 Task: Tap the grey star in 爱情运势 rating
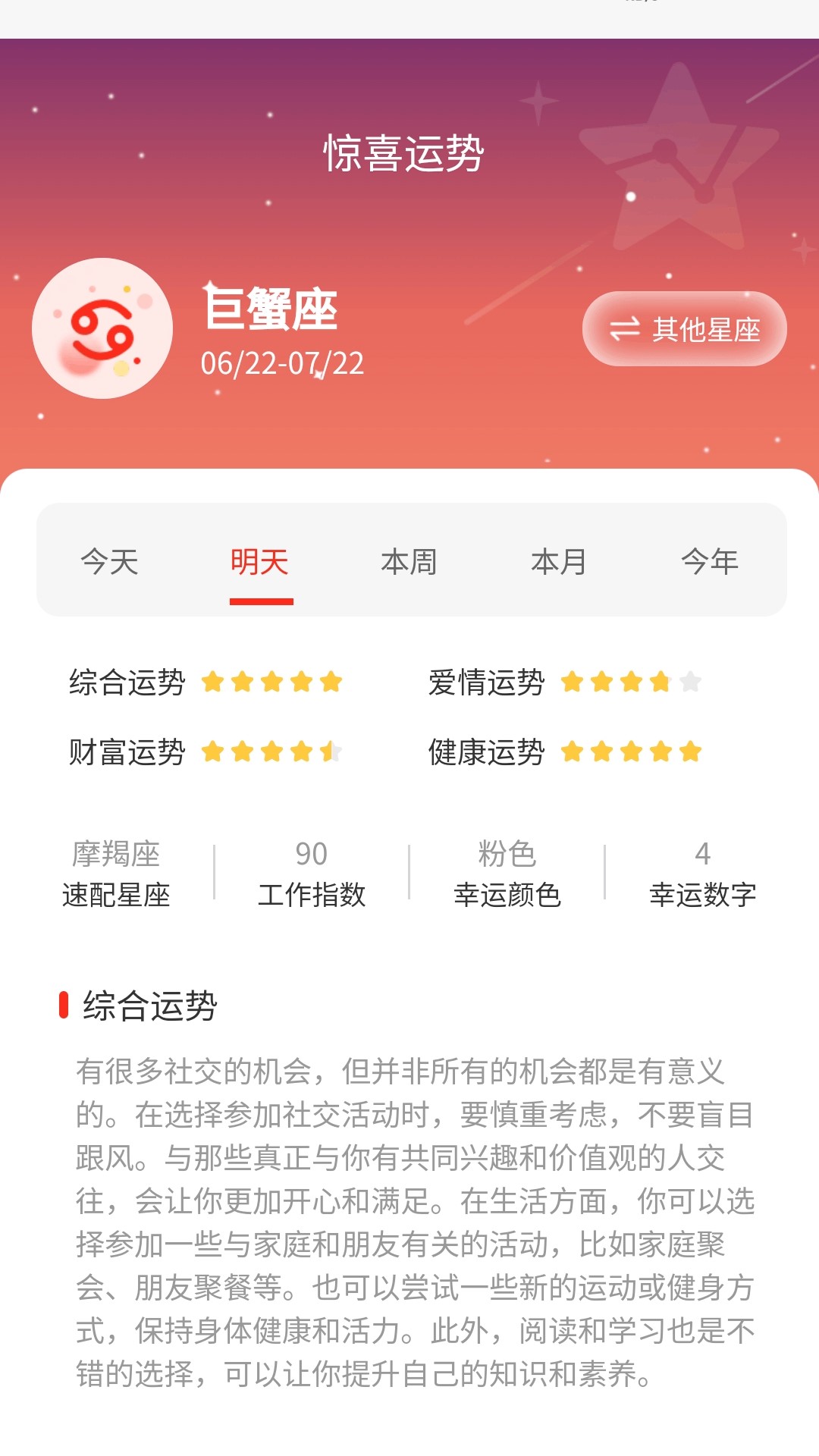point(689,682)
